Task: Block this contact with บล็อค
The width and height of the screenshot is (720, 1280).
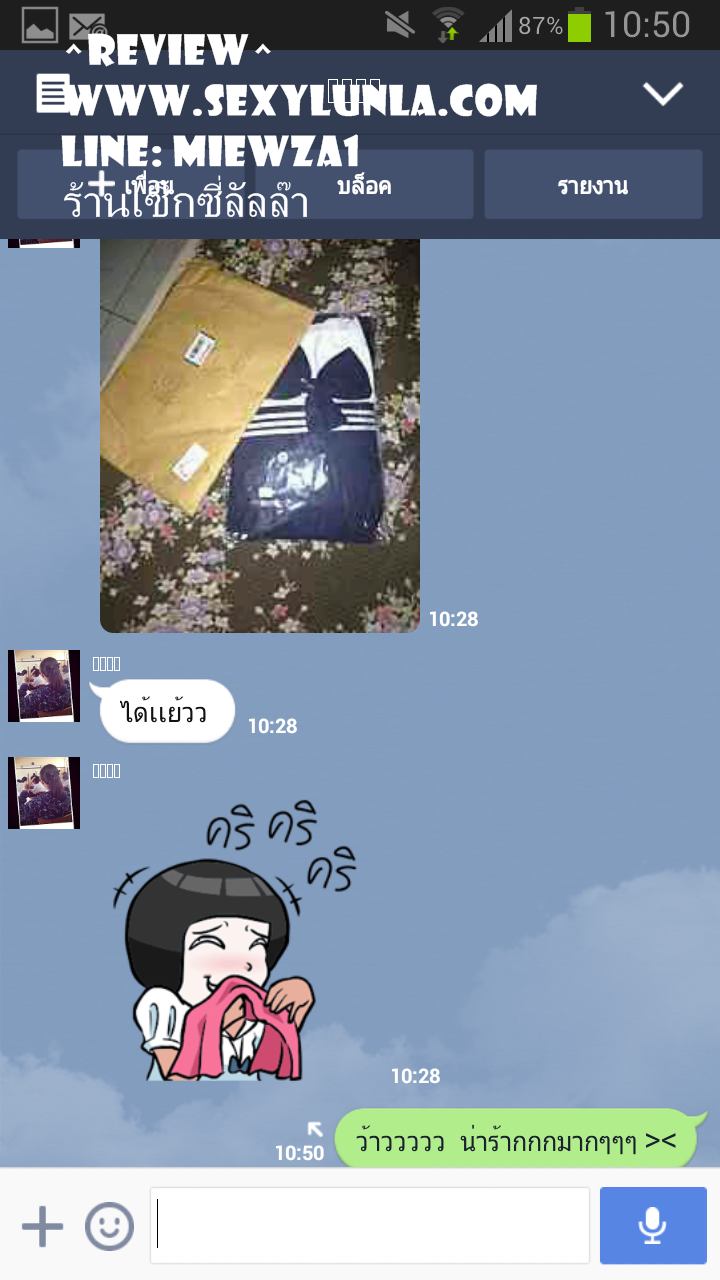Action: point(364,185)
